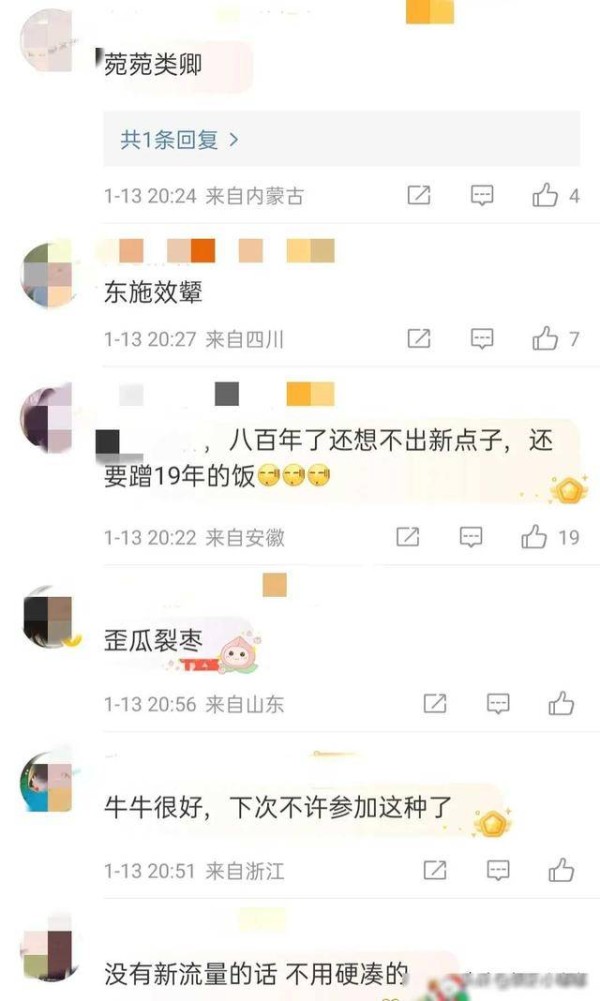Like the comment from 安徽 about 19年的饭

[x=550, y=537]
